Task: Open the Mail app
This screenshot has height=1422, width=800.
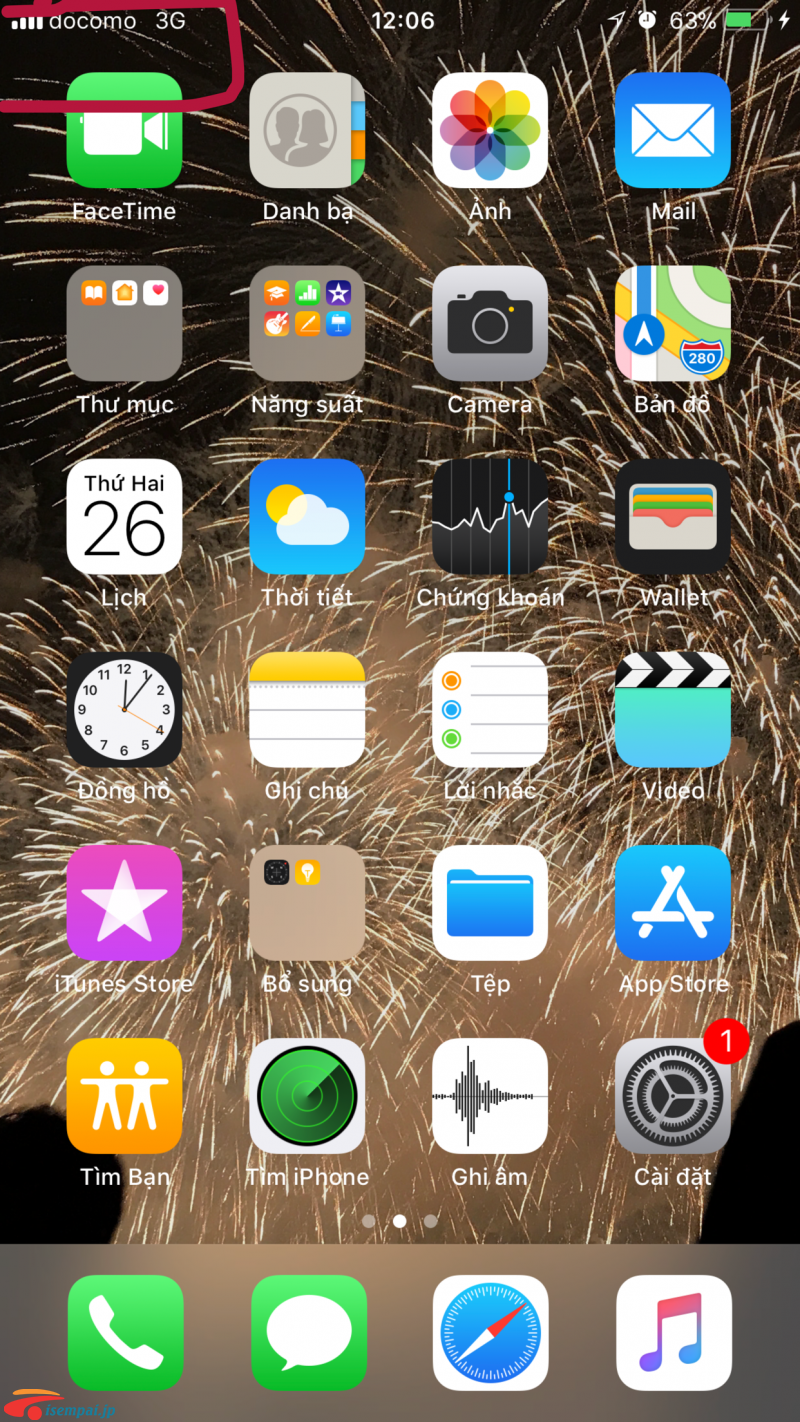Action: pos(673,131)
